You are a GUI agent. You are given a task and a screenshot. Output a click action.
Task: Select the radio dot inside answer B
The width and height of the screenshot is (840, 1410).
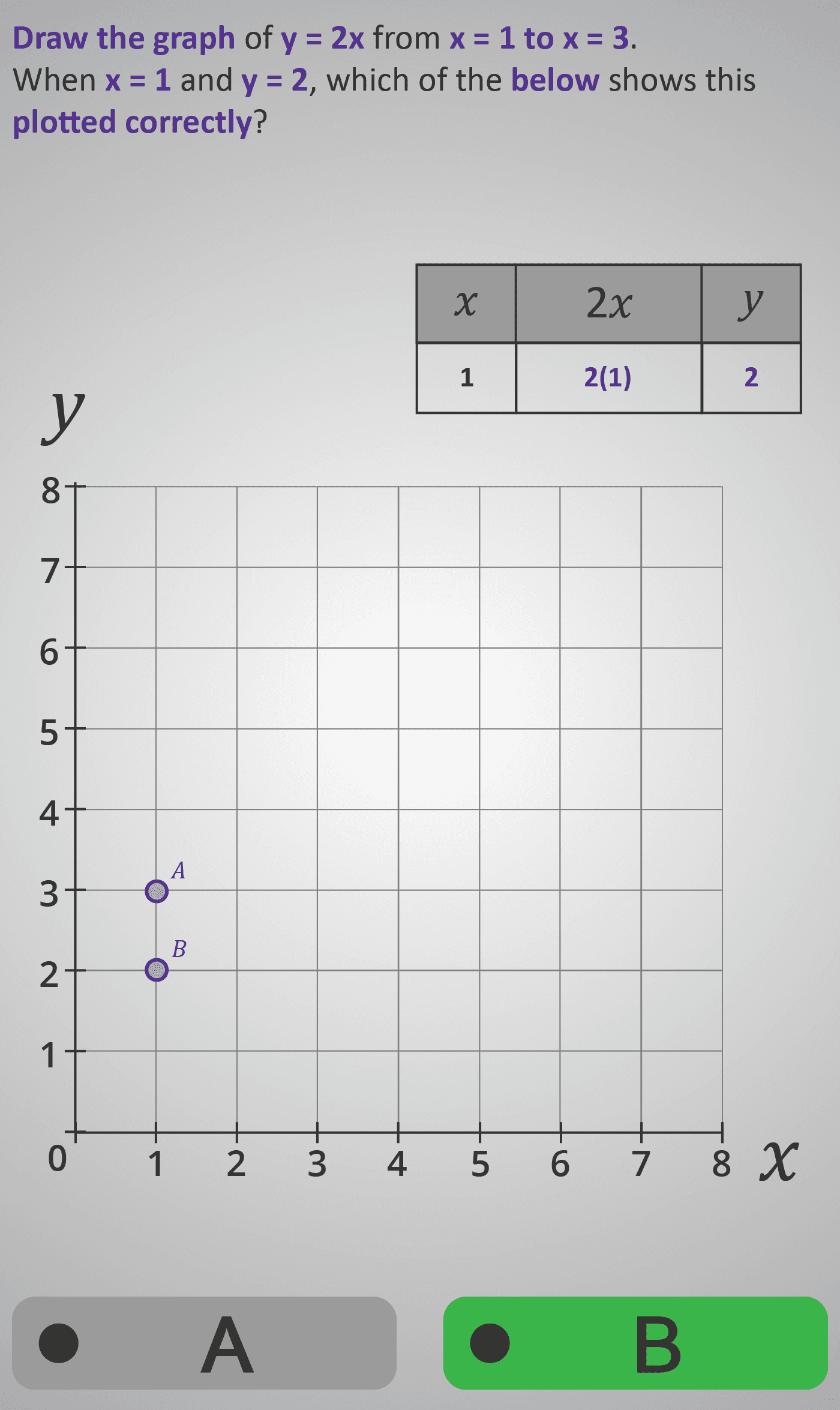pyautogui.click(x=490, y=1345)
